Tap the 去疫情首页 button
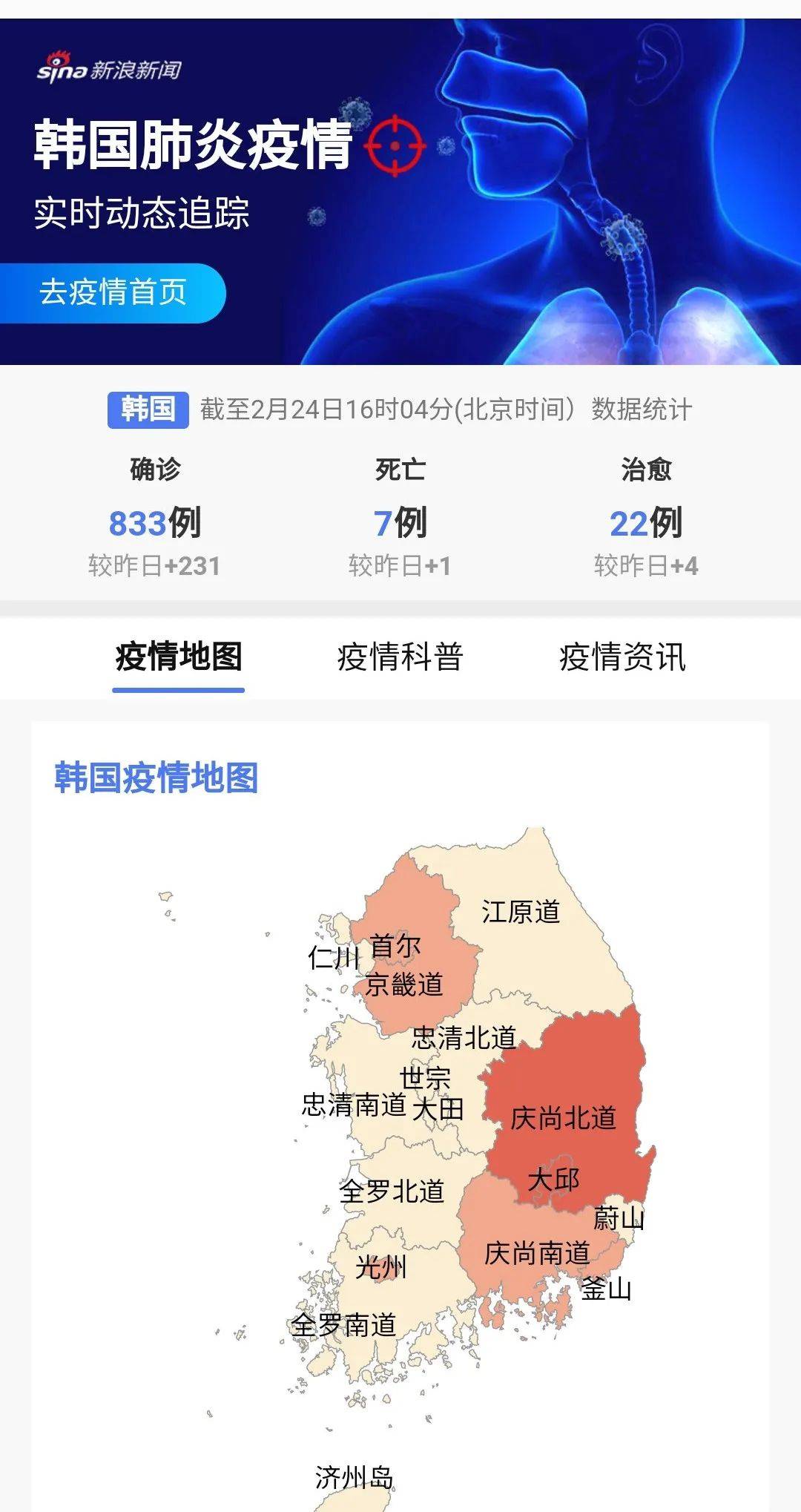 [x=113, y=292]
